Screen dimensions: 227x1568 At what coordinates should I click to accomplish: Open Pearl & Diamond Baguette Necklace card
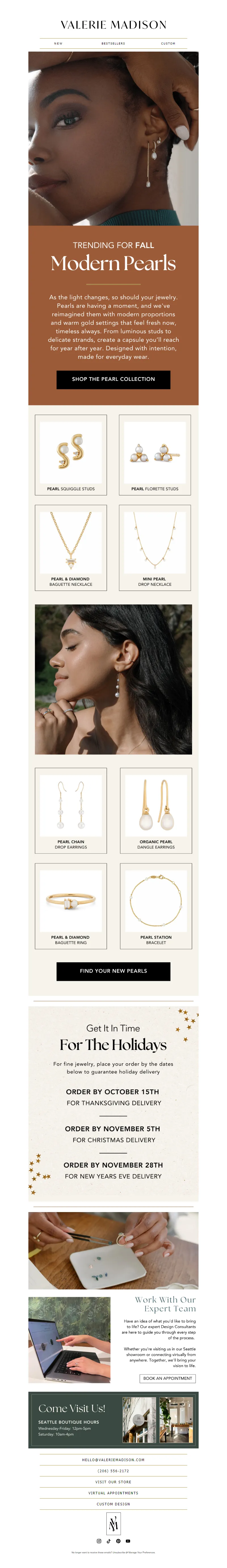point(71,547)
